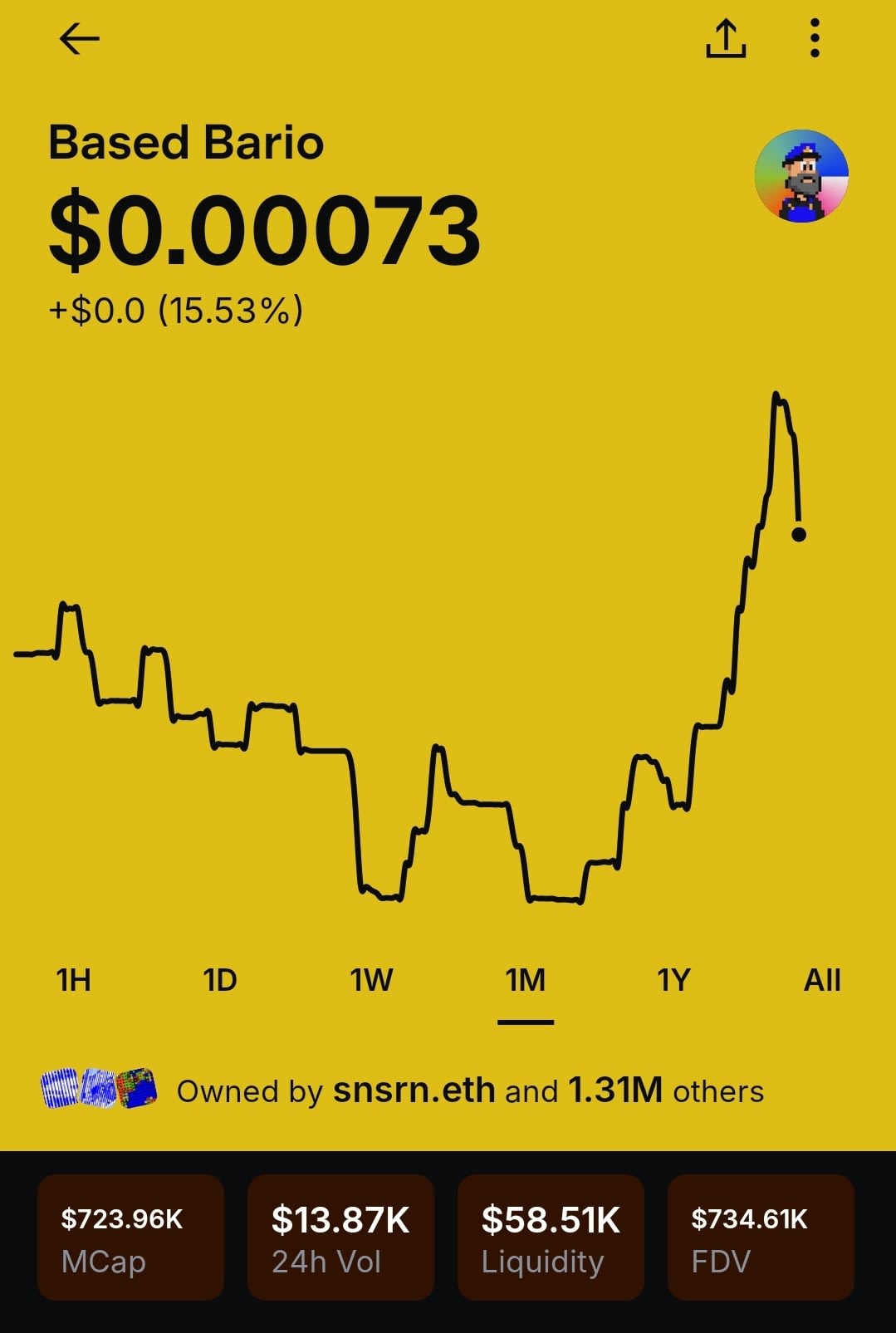Image resolution: width=896 pixels, height=1333 pixels.
Task: Open the three-dot overflow menu
Action: tap(815, 39)
